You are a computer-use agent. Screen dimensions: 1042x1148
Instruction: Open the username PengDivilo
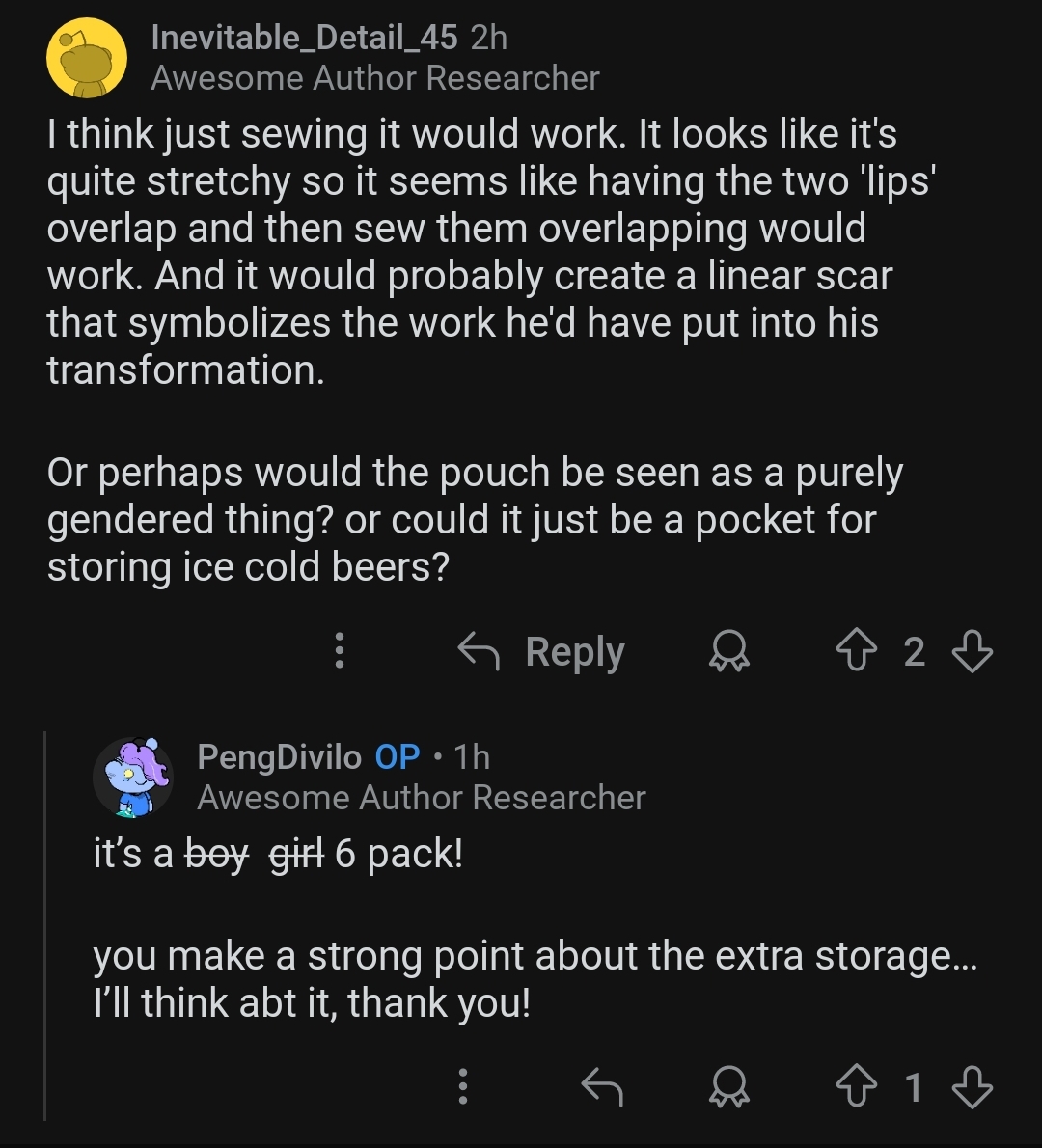[279, 757]
